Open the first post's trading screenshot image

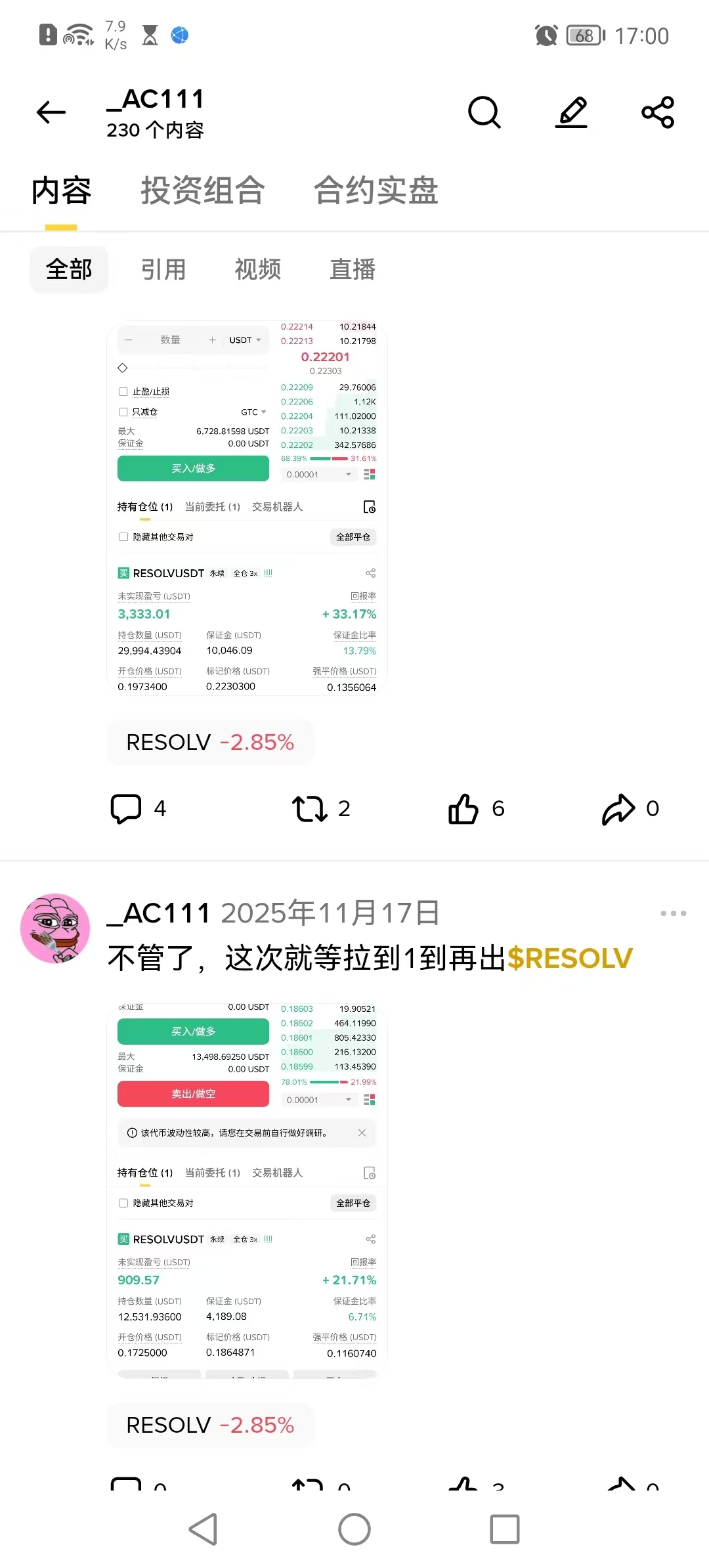[x=247, y=508]
